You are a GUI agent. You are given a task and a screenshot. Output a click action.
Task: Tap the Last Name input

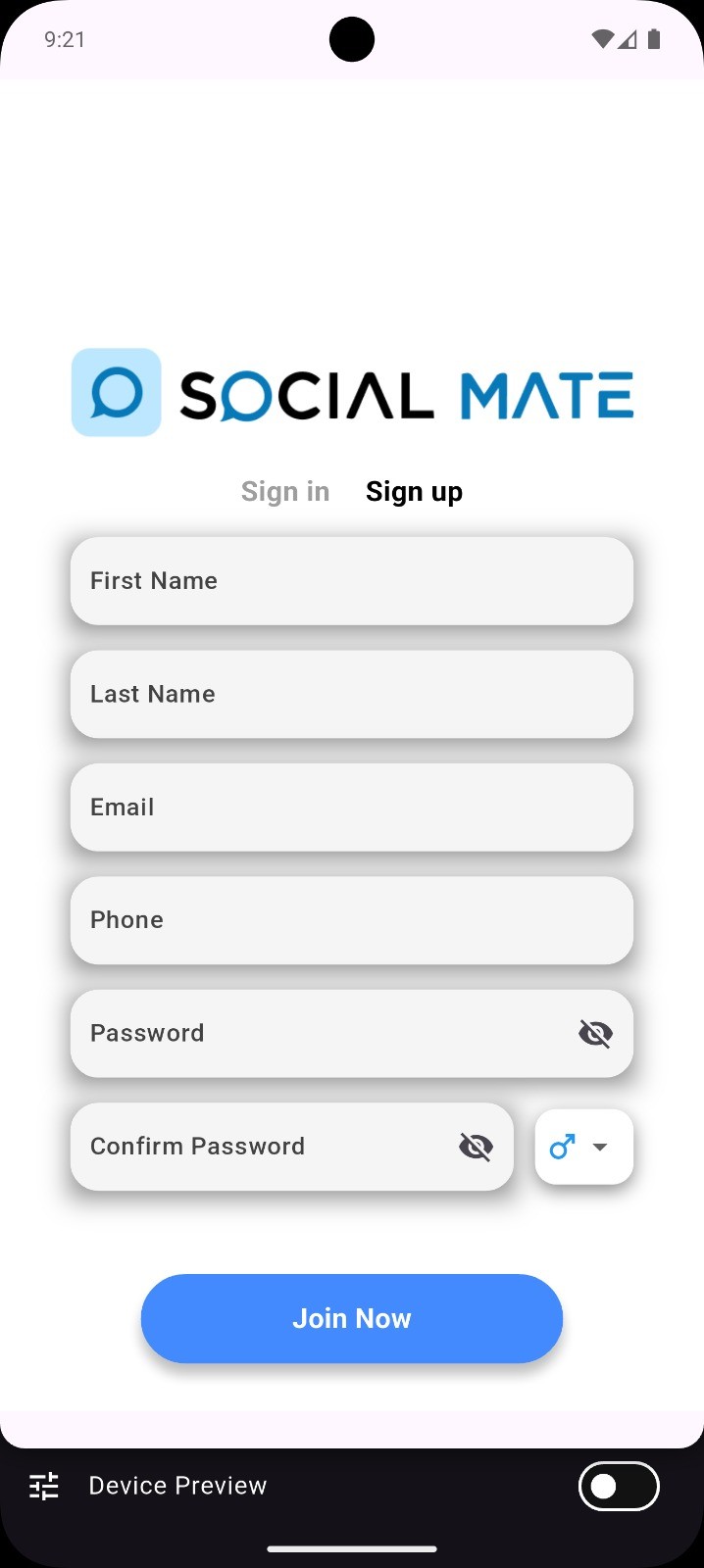pyautogui.click(x=351, y=694)
